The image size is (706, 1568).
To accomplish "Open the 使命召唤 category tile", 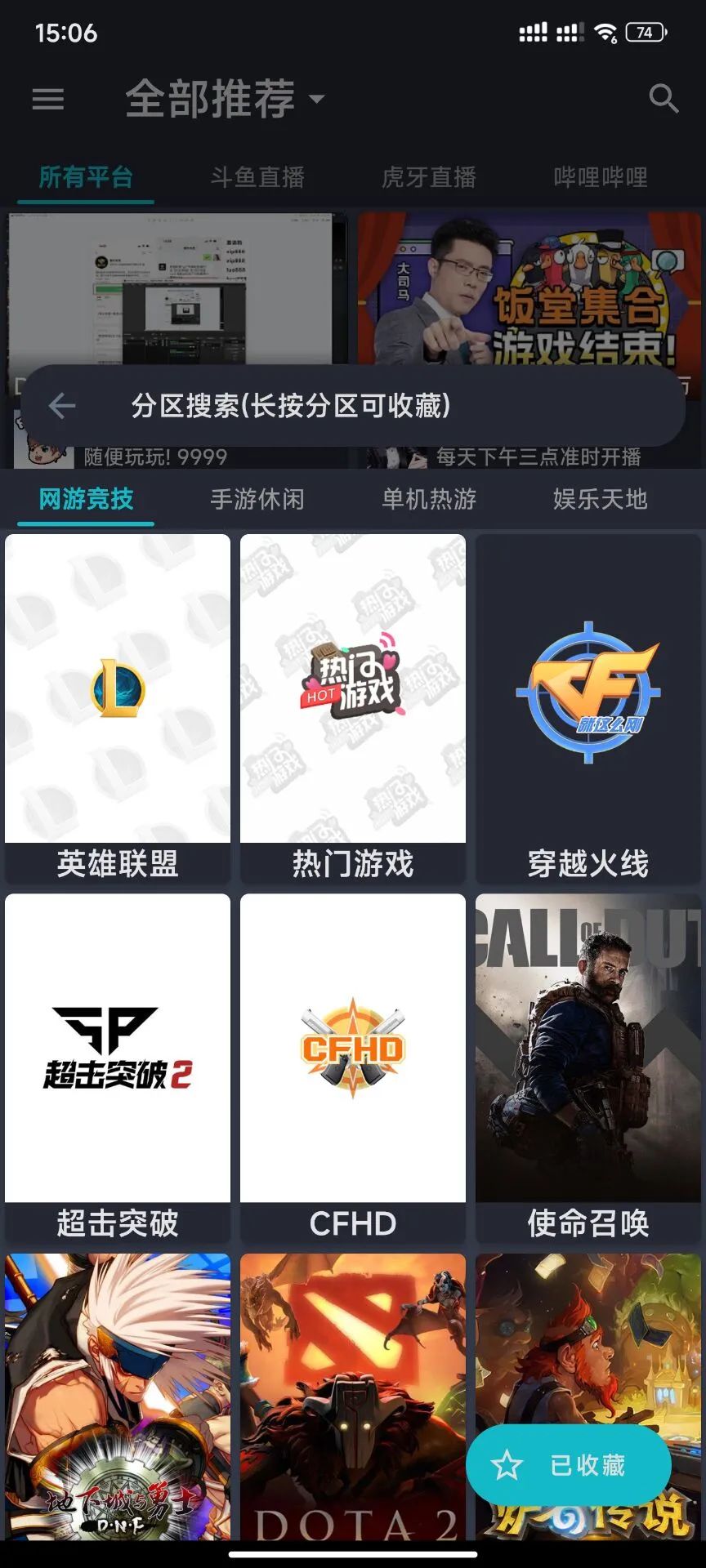I will 588,1067.
